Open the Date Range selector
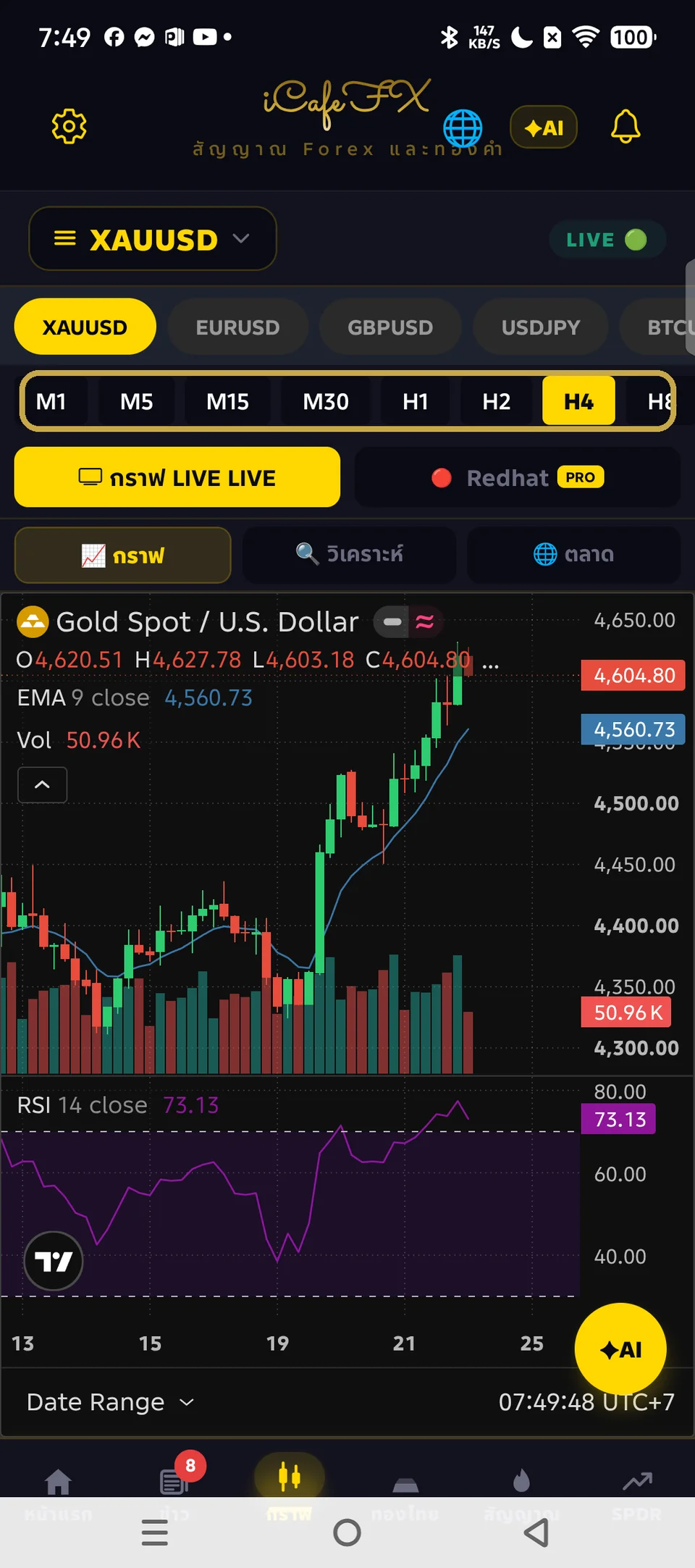 (110, 1402)
